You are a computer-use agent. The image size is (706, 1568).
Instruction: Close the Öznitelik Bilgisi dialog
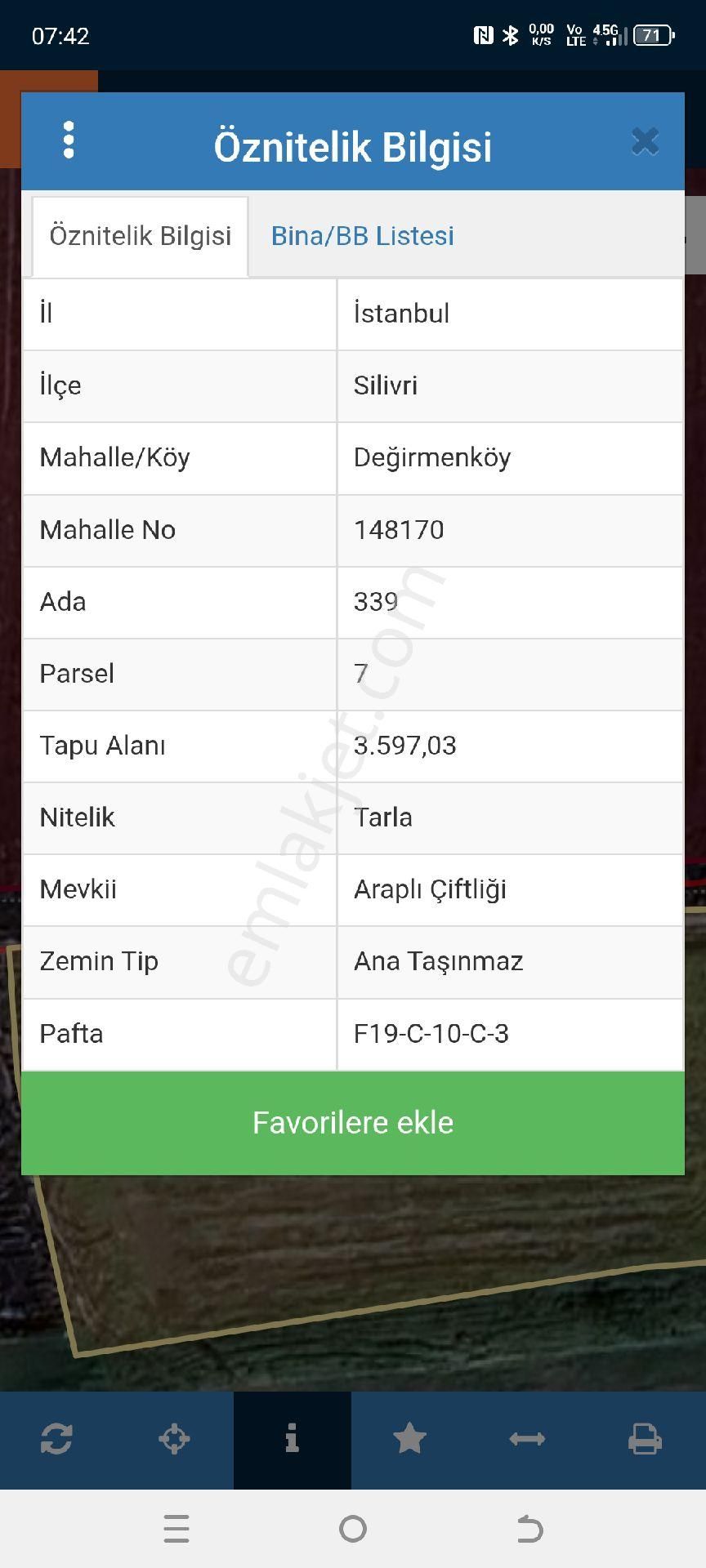click(x=646, y=140)
